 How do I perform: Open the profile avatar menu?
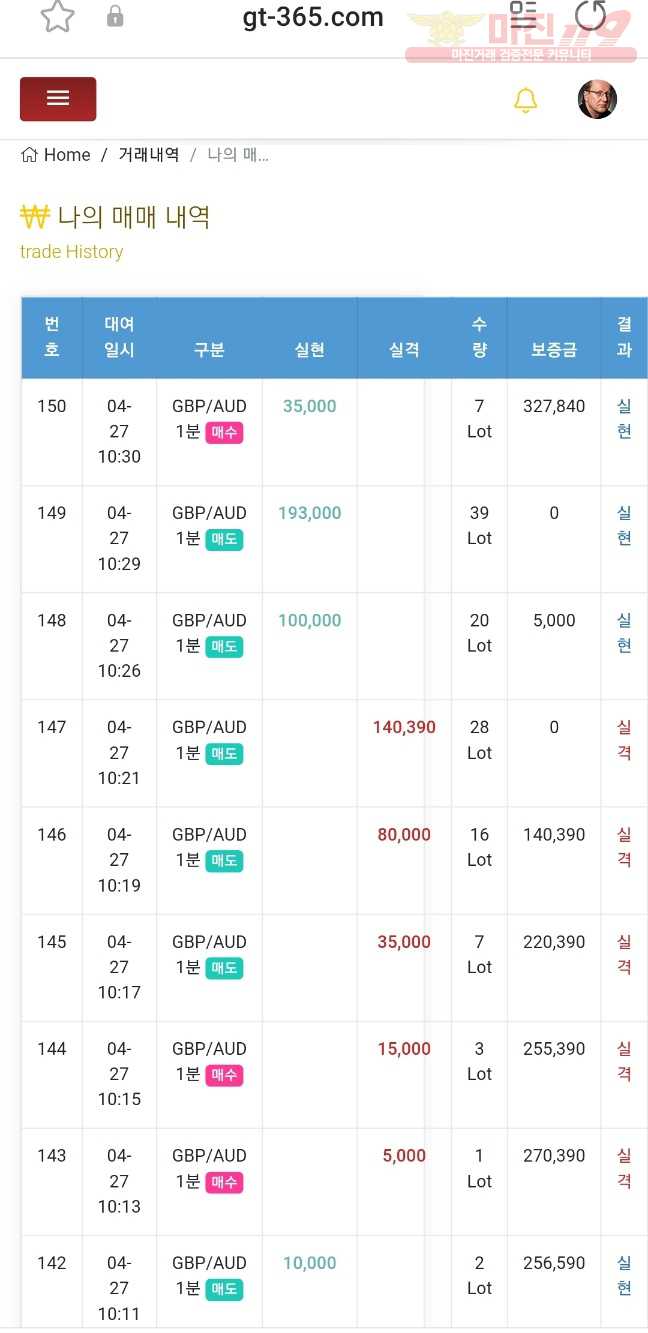tap(597, 99)
